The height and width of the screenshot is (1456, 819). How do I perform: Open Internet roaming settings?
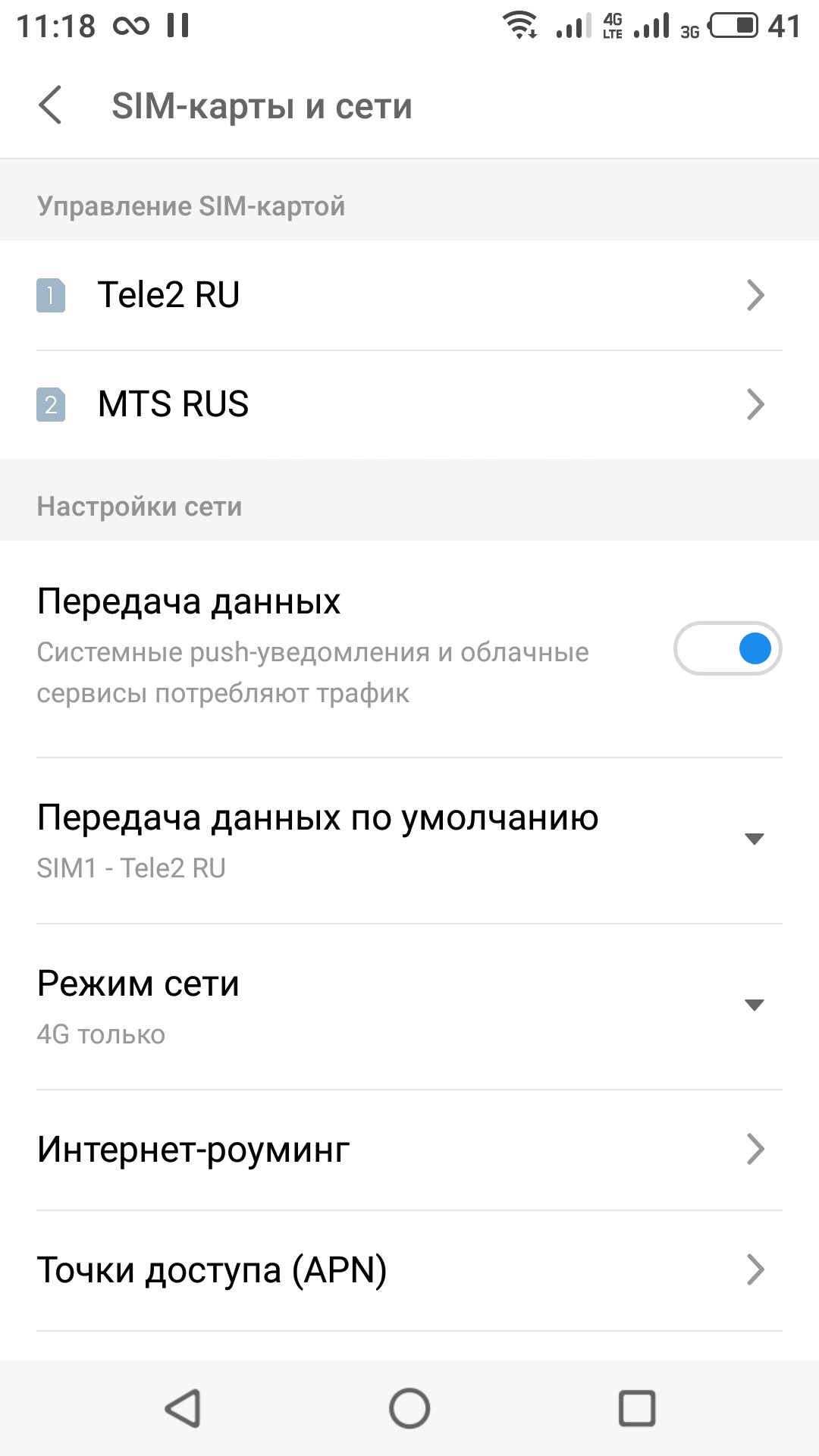[409, 1150]
